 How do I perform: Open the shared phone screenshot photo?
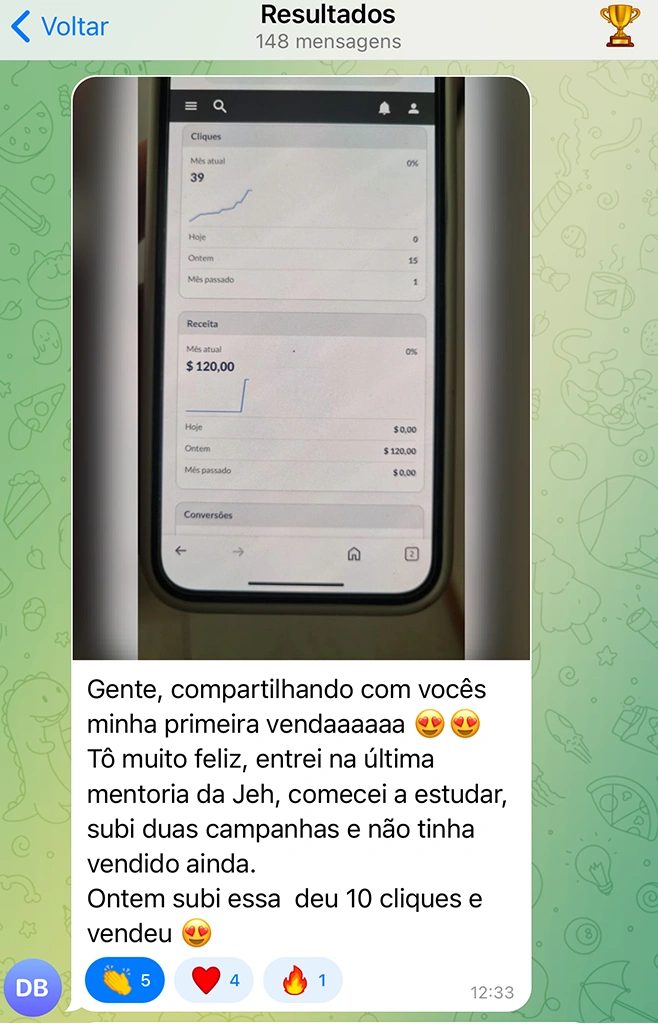[301, 368]
